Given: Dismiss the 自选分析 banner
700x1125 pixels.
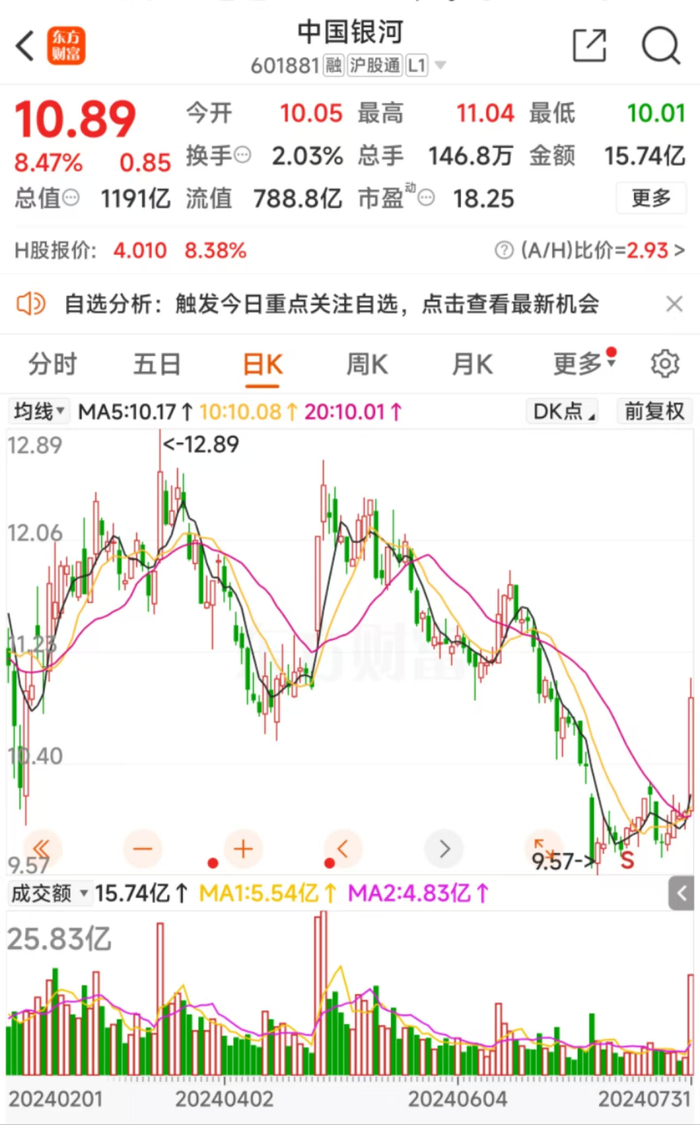Looking at the screenshot, I should 674,304.
